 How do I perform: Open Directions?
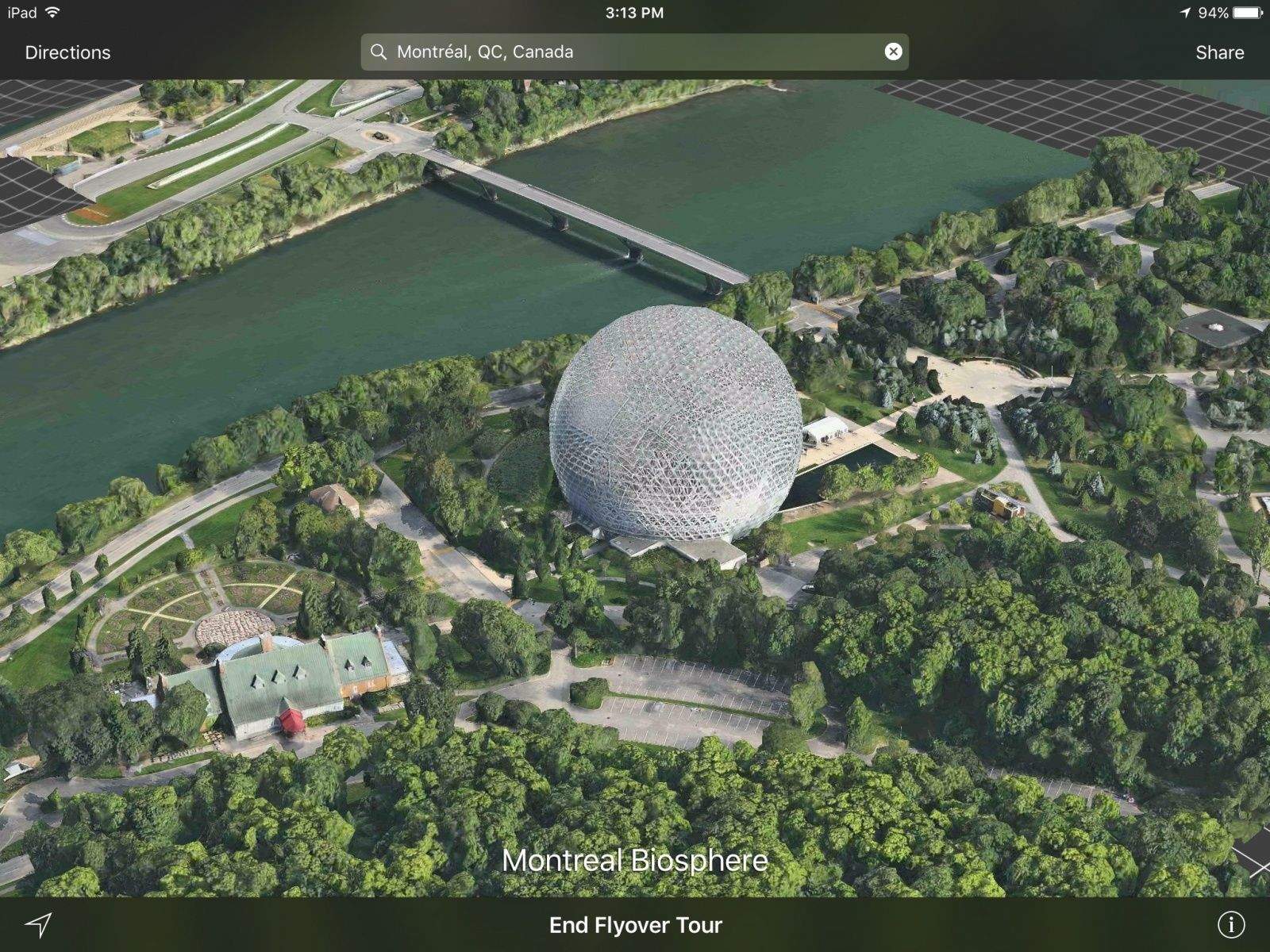(x=67, y=52)
